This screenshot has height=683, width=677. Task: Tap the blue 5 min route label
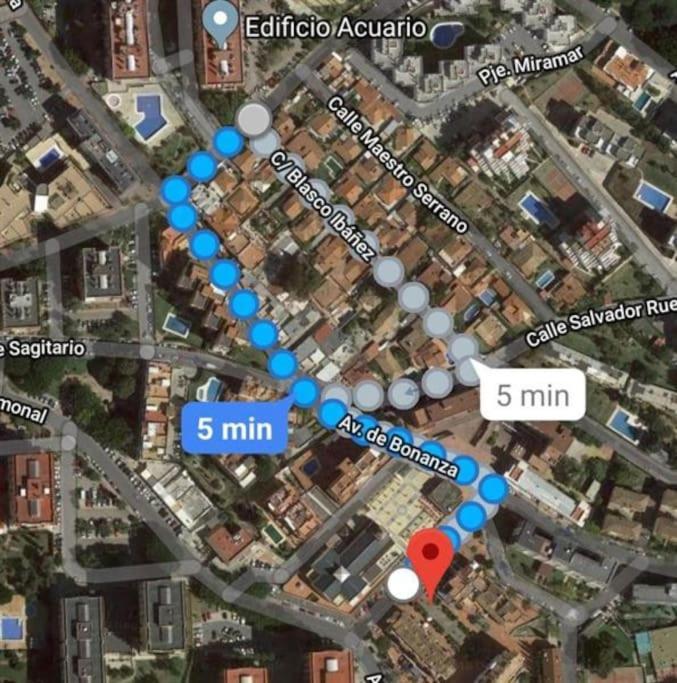click(x=234, y=429)
